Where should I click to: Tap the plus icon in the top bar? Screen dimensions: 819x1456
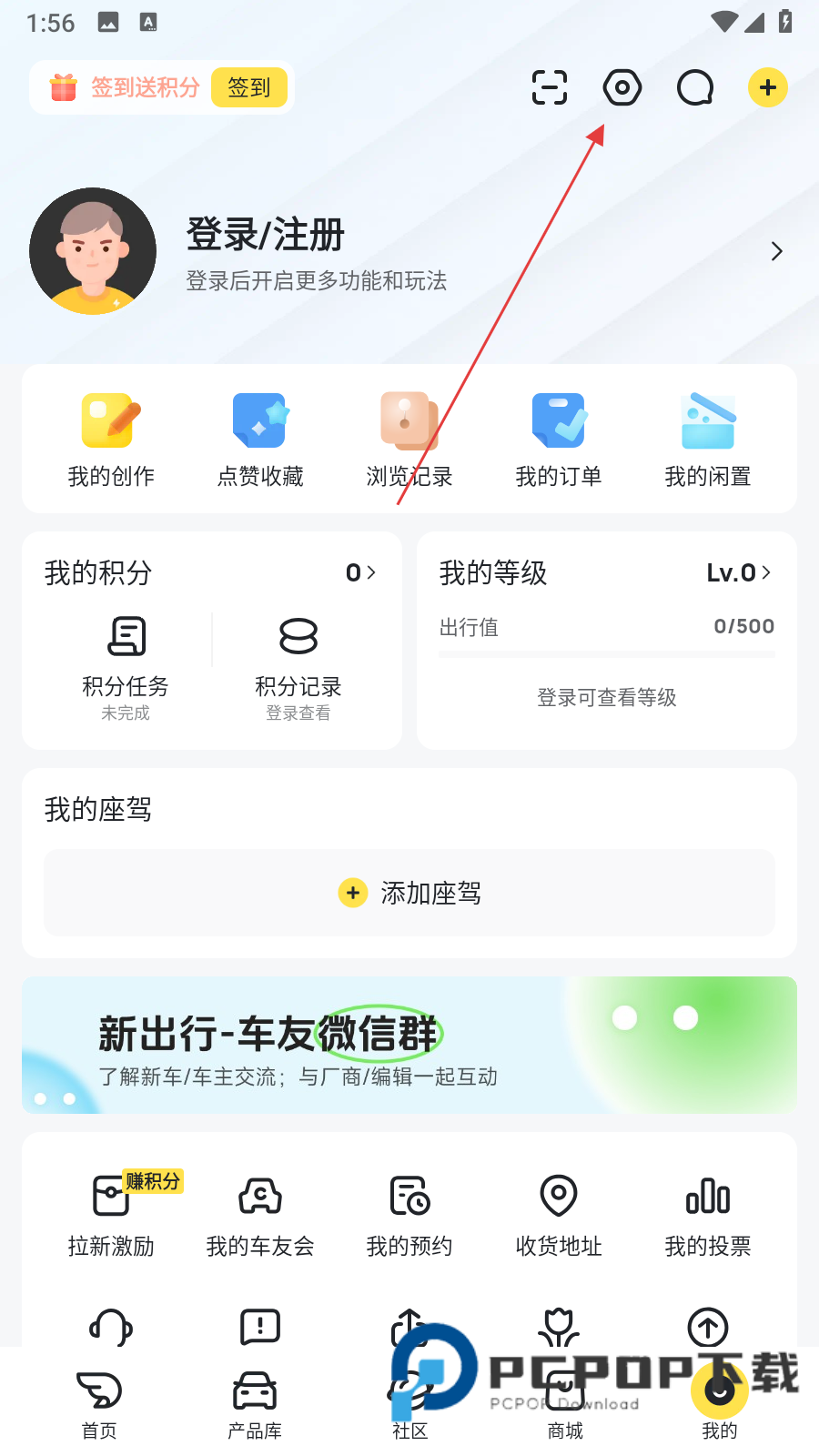767,87
